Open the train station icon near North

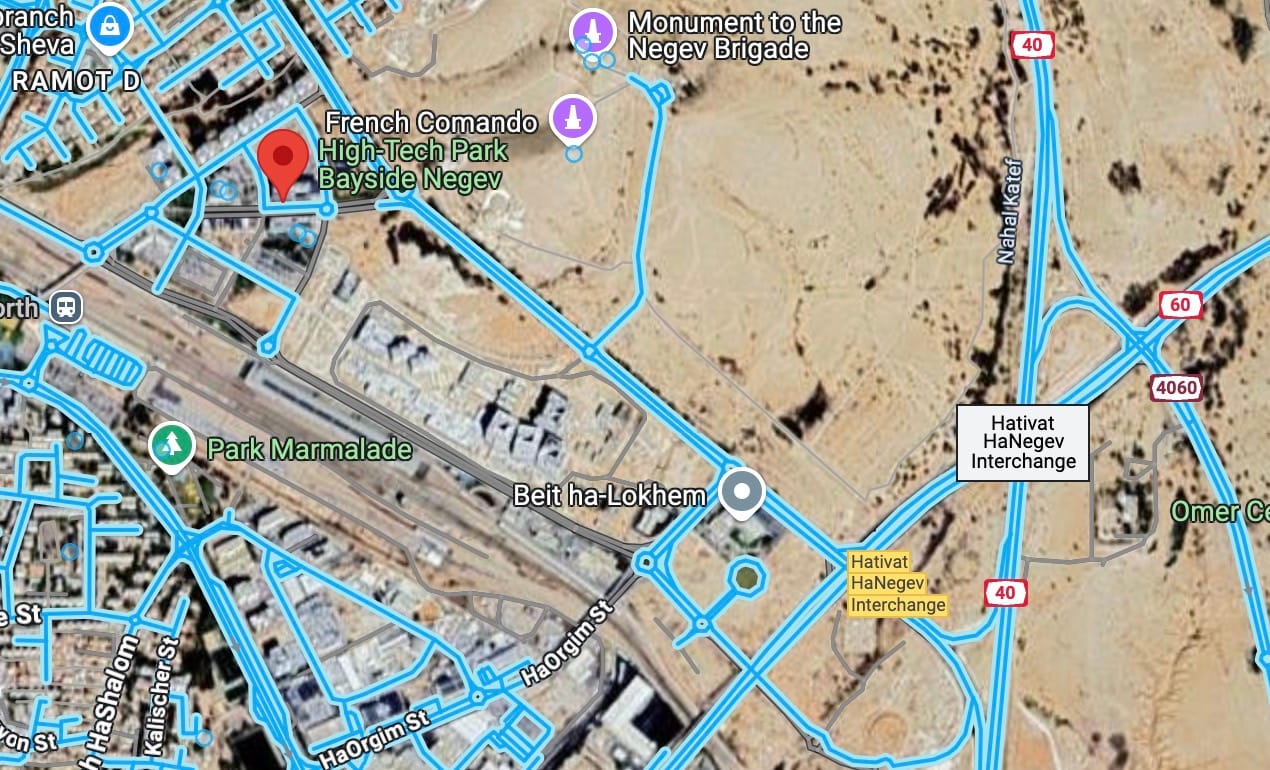click(x=66, y=306)
